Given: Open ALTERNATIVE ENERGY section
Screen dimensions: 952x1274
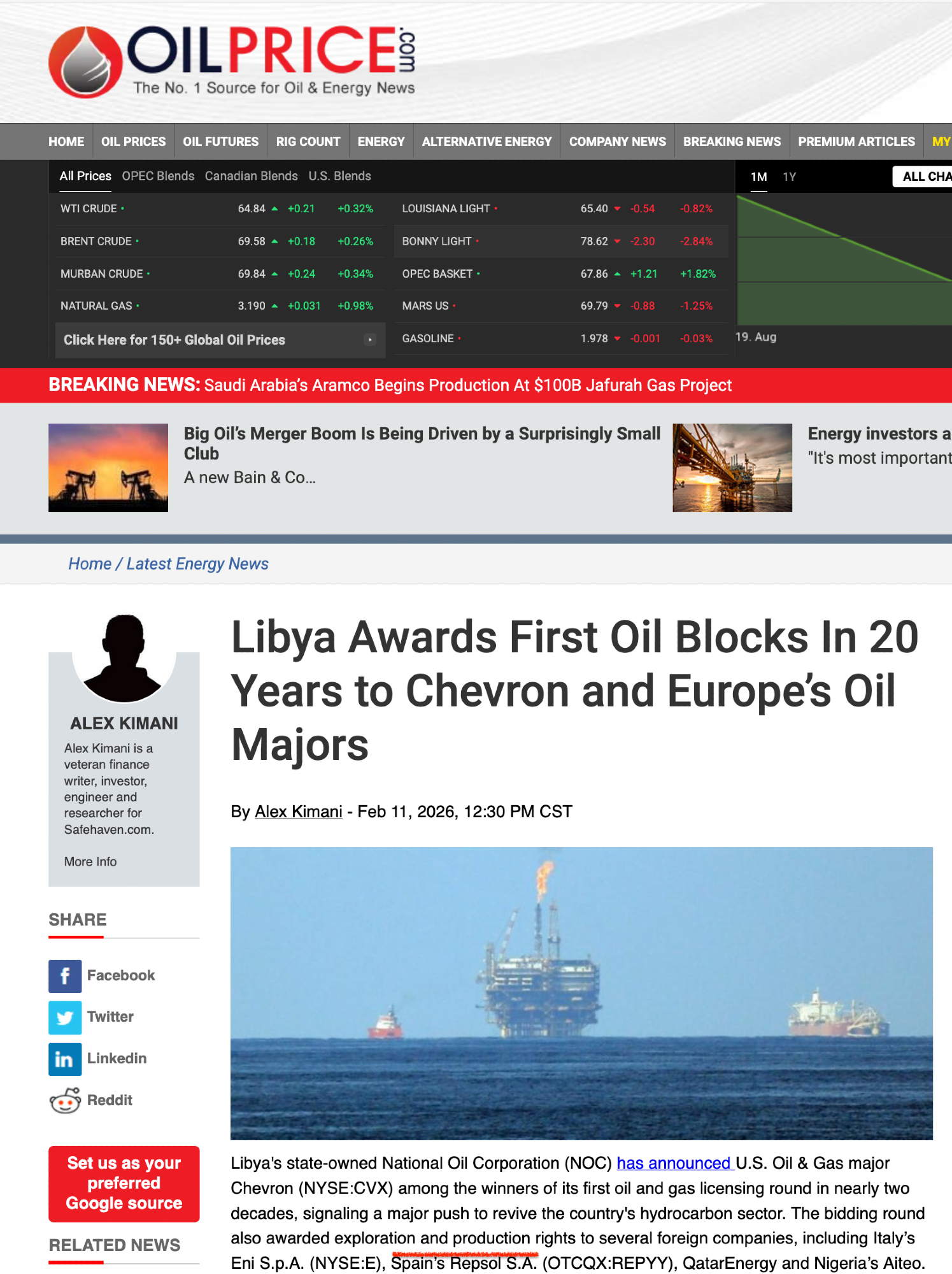Looking at the screenshot, I should [487, 141].
